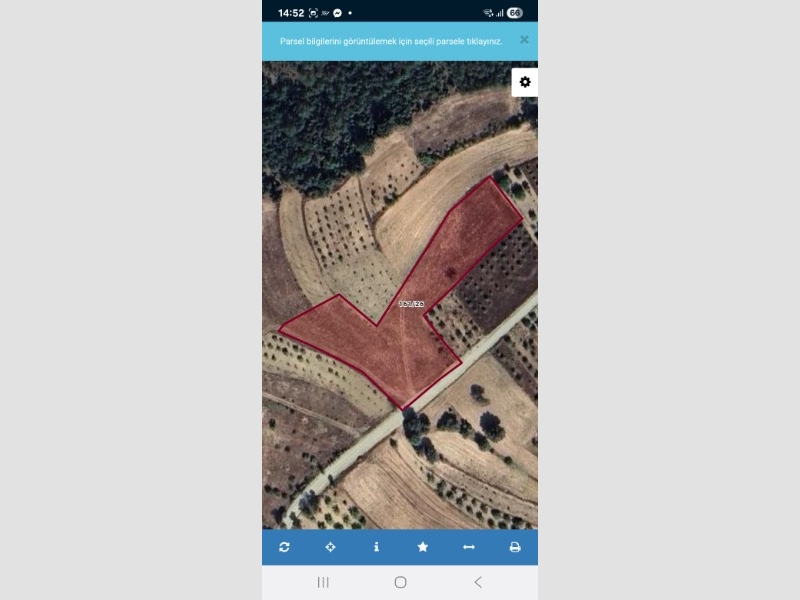Add parcel to favorites star
This screenshot has width=800, height=600.
pos(422,547)
